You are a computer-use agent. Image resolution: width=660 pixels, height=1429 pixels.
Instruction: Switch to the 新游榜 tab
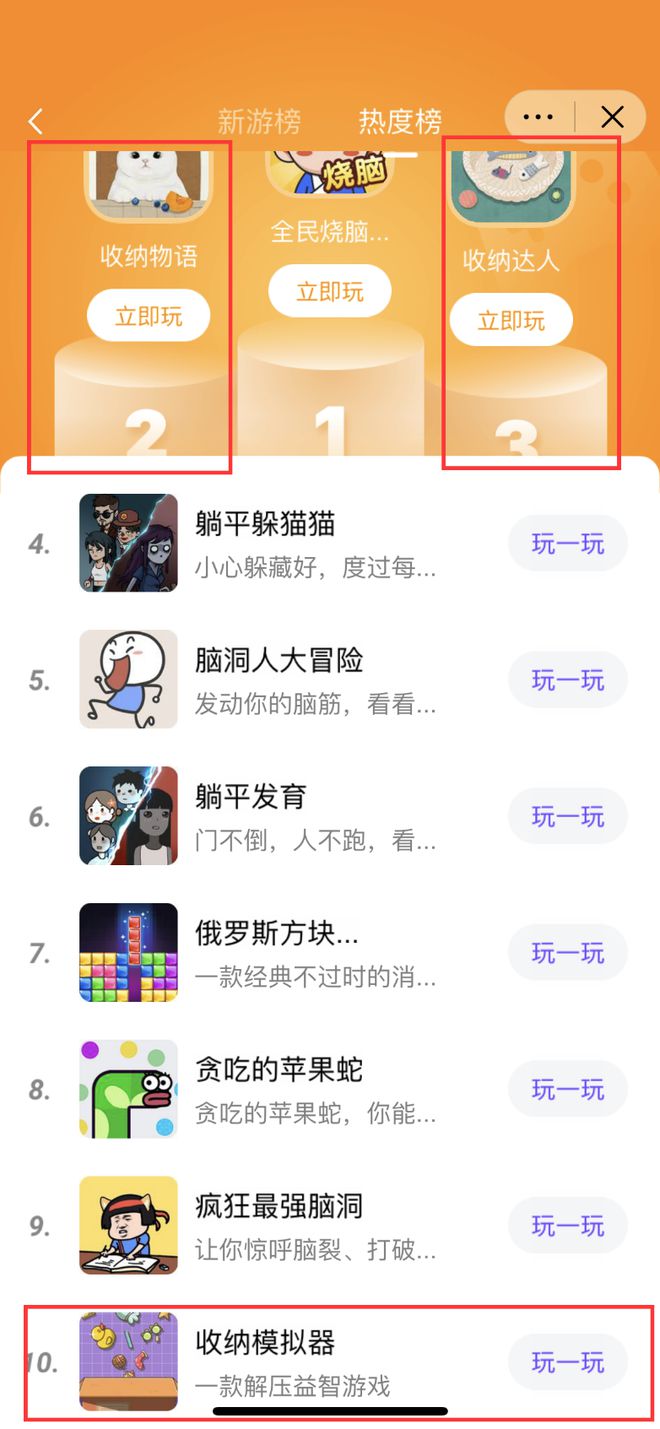click(259, 122)
